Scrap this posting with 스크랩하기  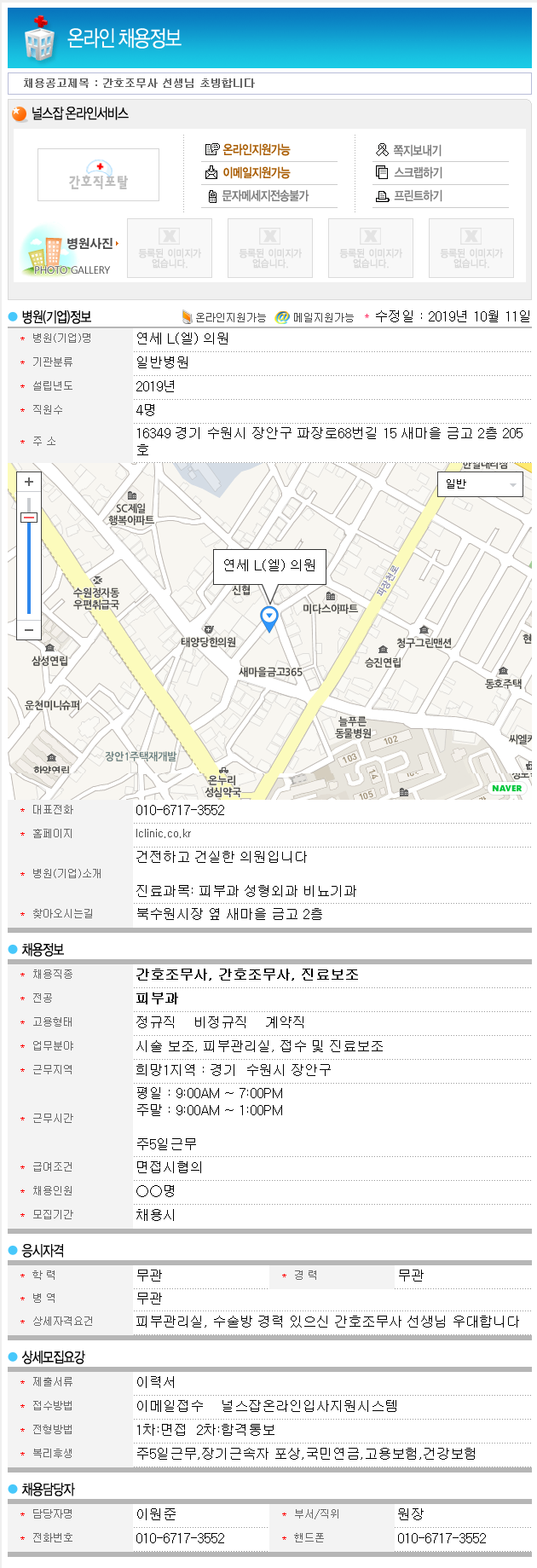[417, 173]
